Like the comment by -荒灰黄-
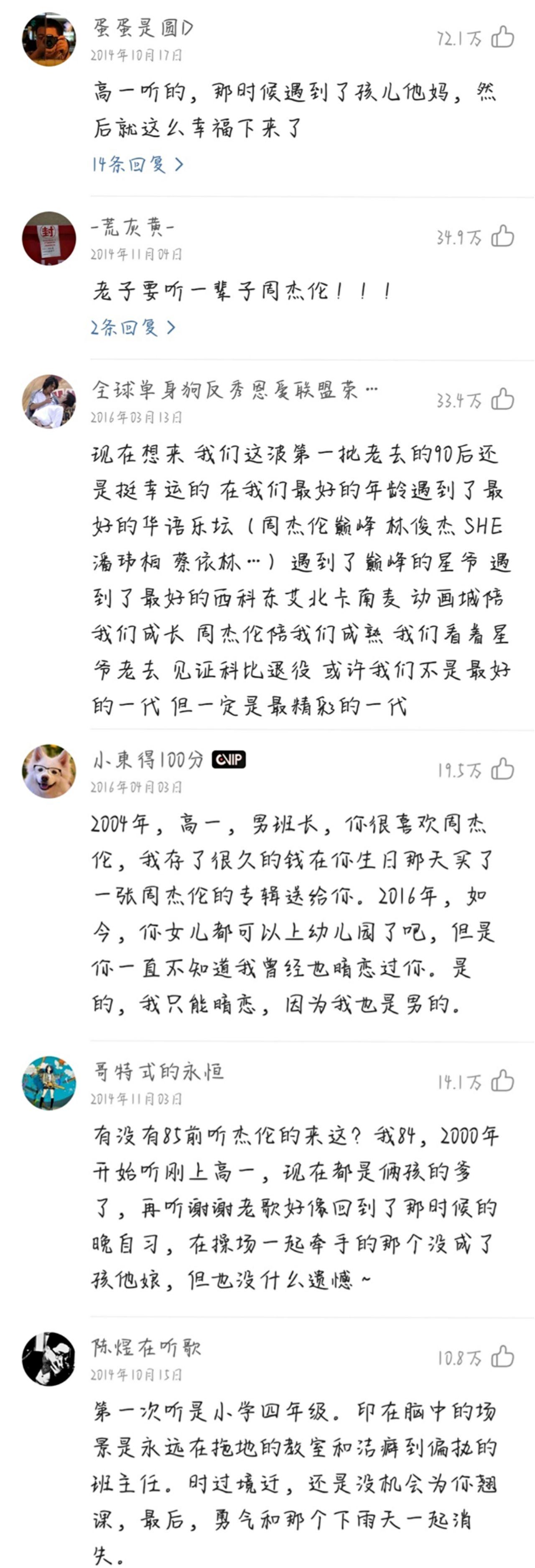The width and height of the screenshot is (535, 1568). pyautogui.click(x=502, y=236)
